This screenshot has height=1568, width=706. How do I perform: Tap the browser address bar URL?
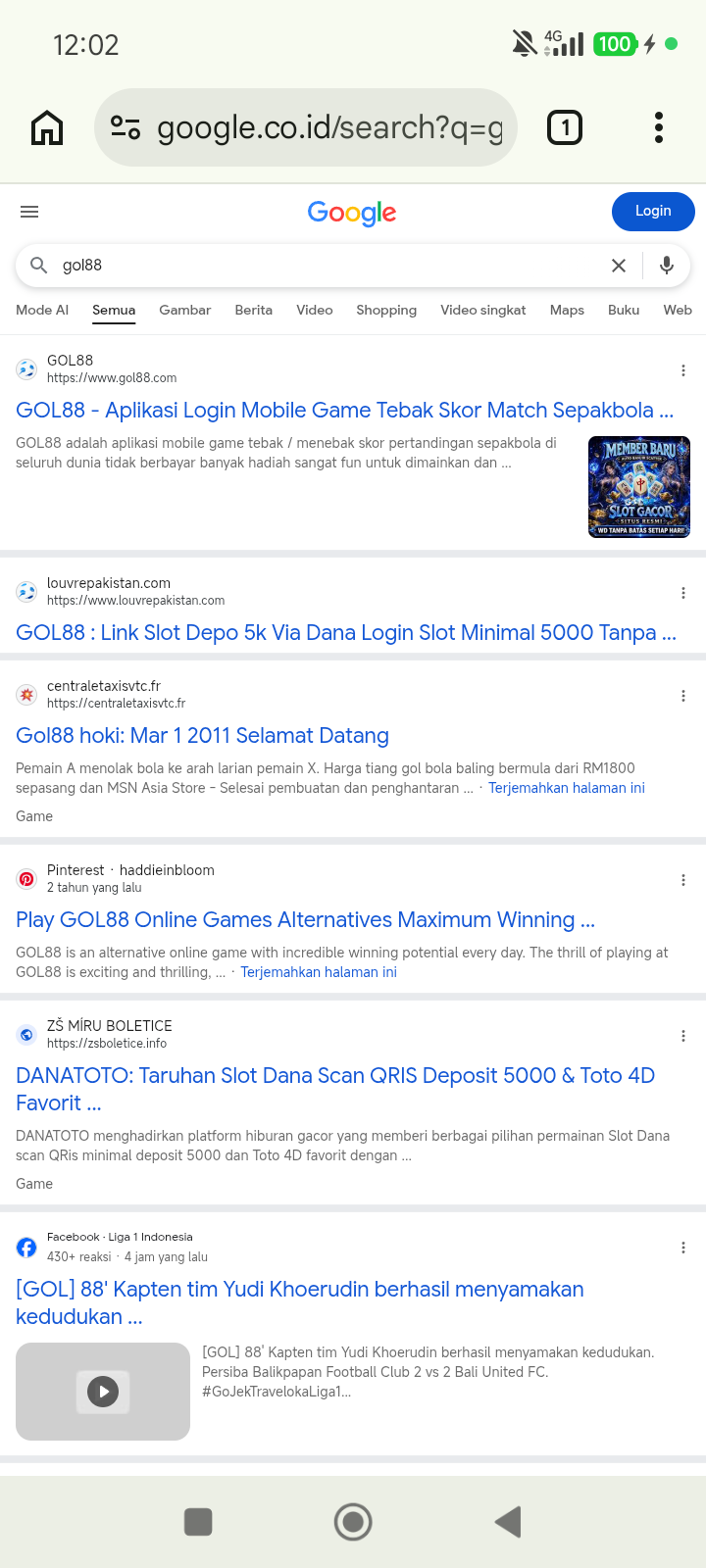(x=329, y=127)
